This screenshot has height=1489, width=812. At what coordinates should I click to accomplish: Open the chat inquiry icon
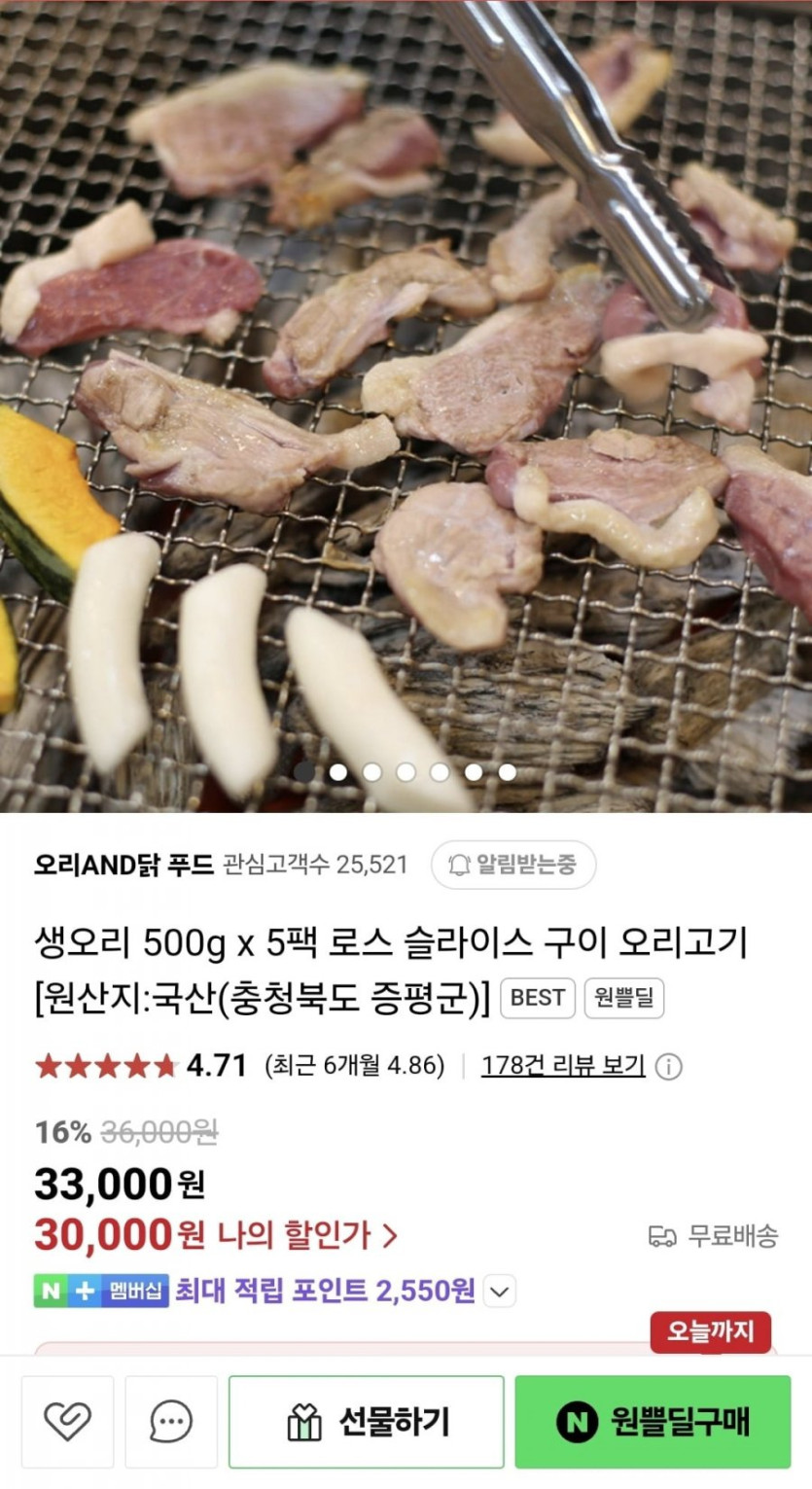(x=171, y=1421)
